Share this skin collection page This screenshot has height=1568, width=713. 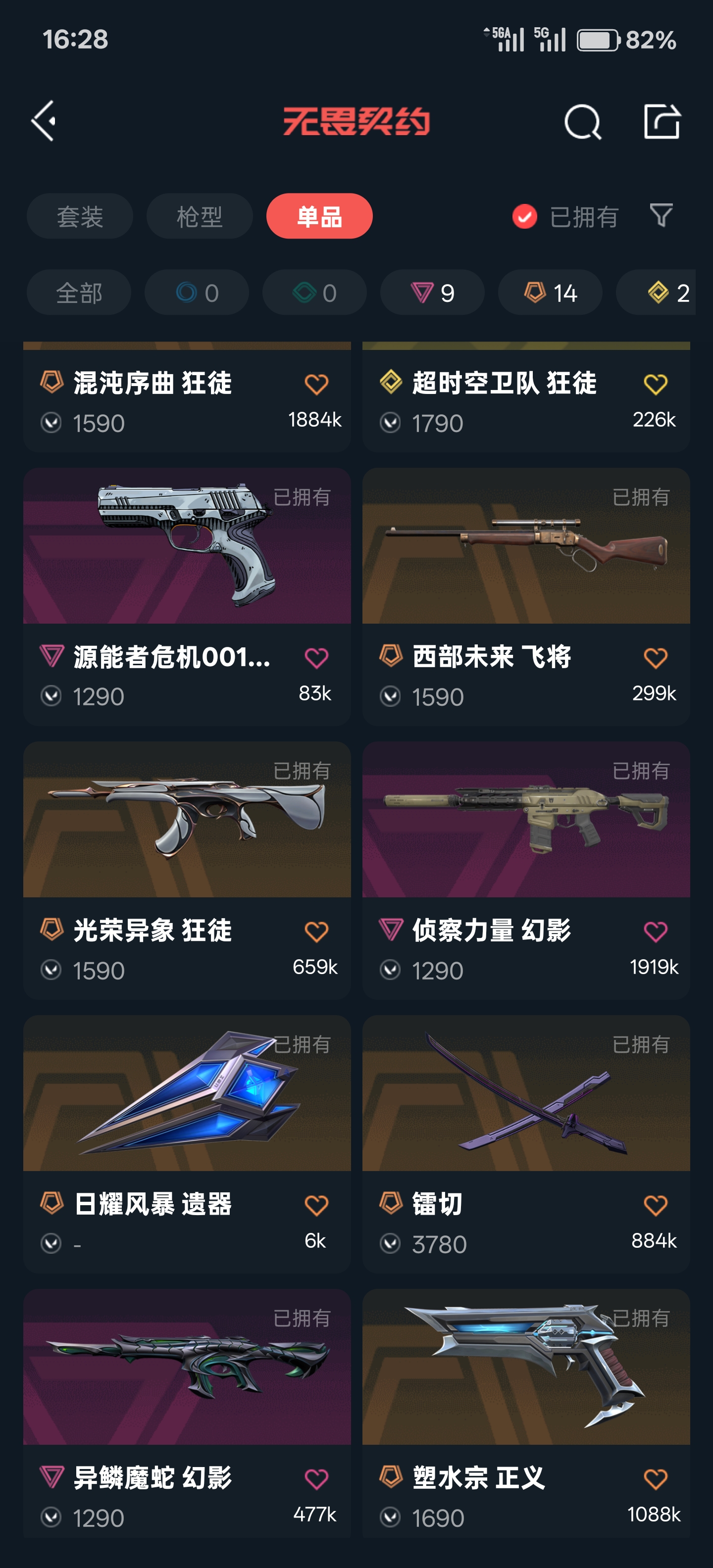tap(662, 122)
